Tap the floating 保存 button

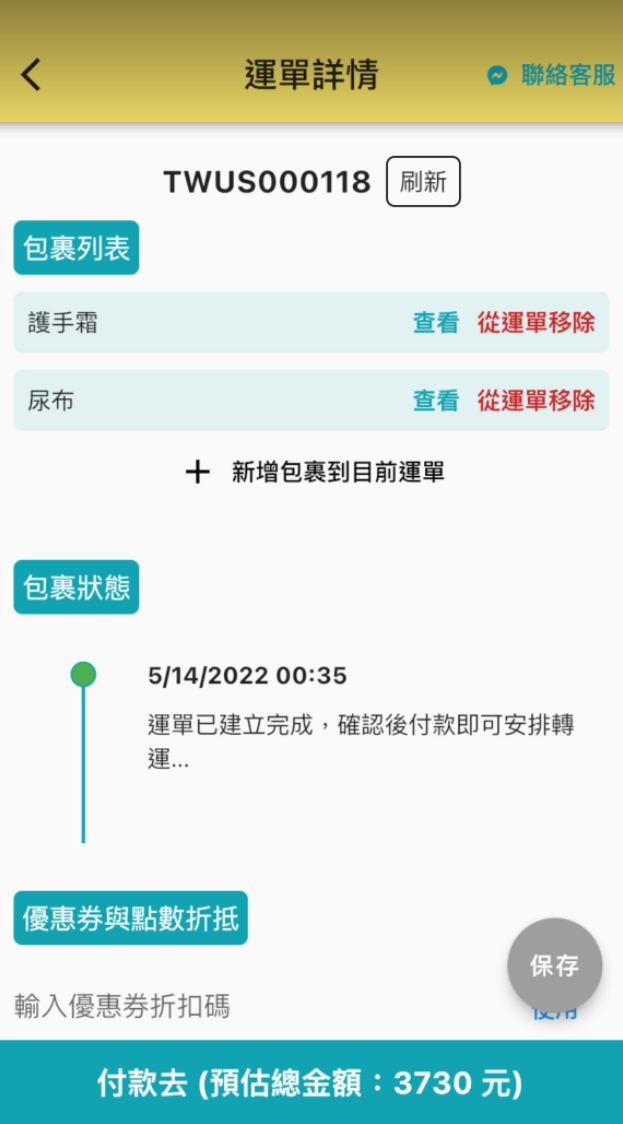pos(554,965)
